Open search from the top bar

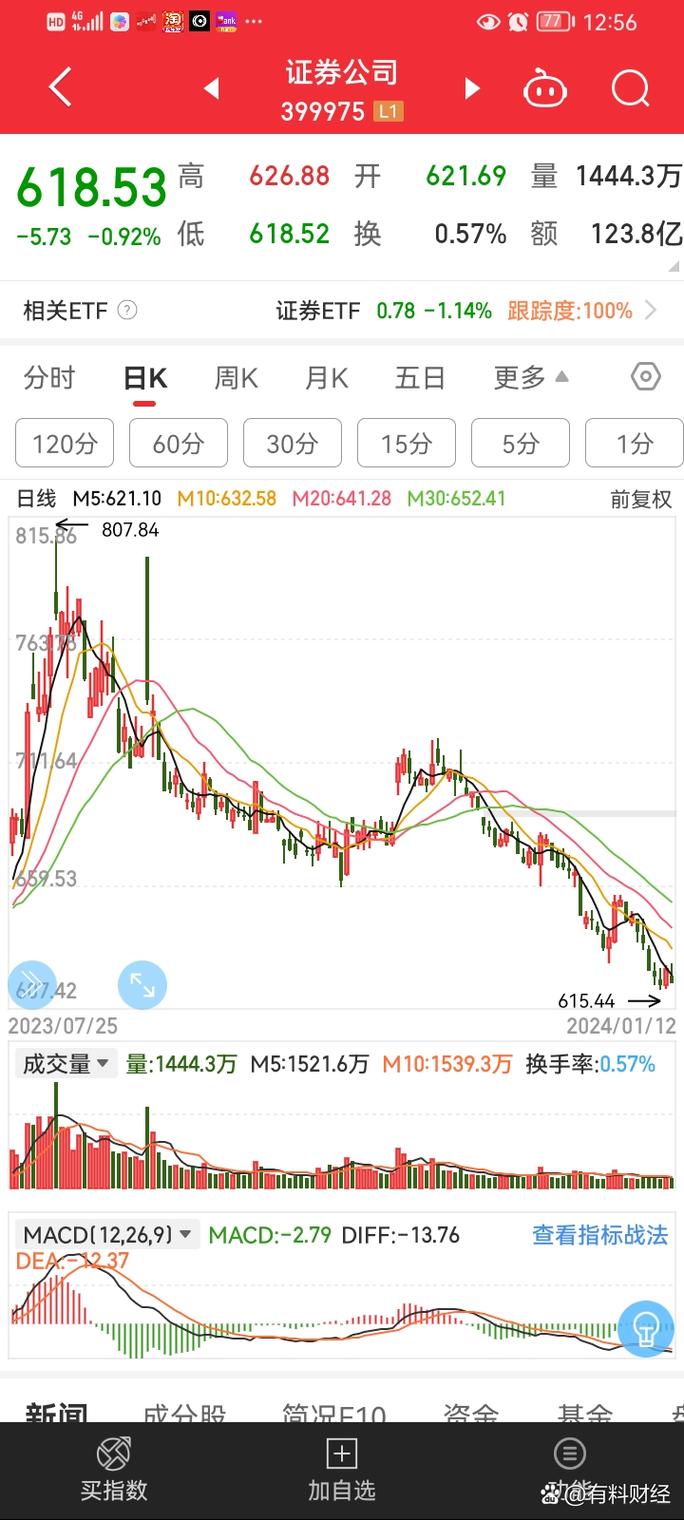tap(630, 89)
